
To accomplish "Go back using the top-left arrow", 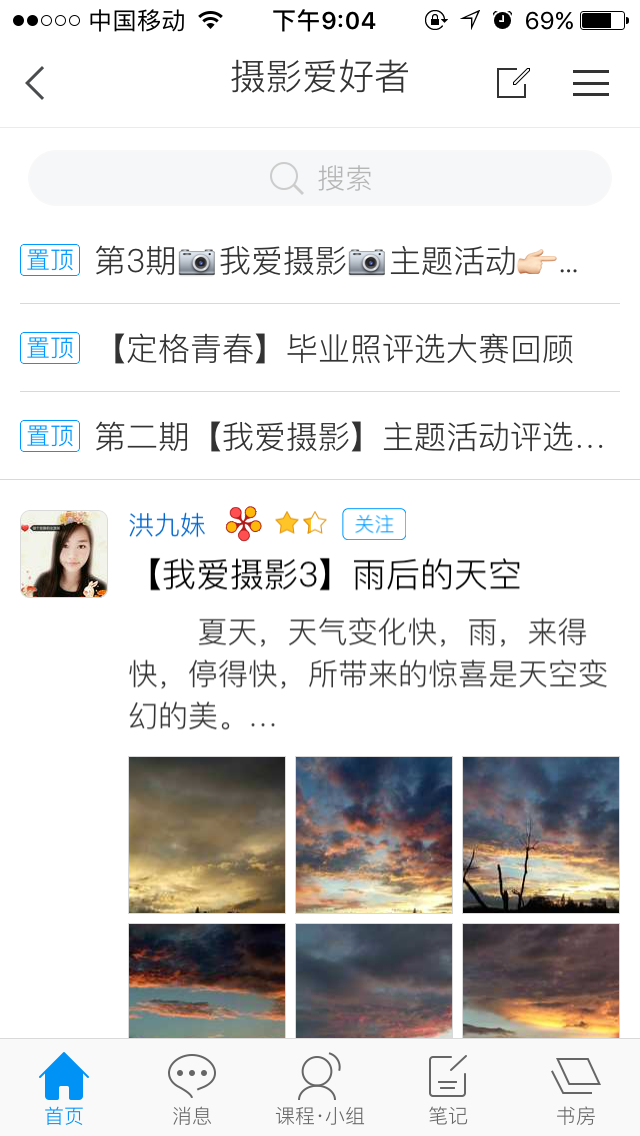I will 35,83.
